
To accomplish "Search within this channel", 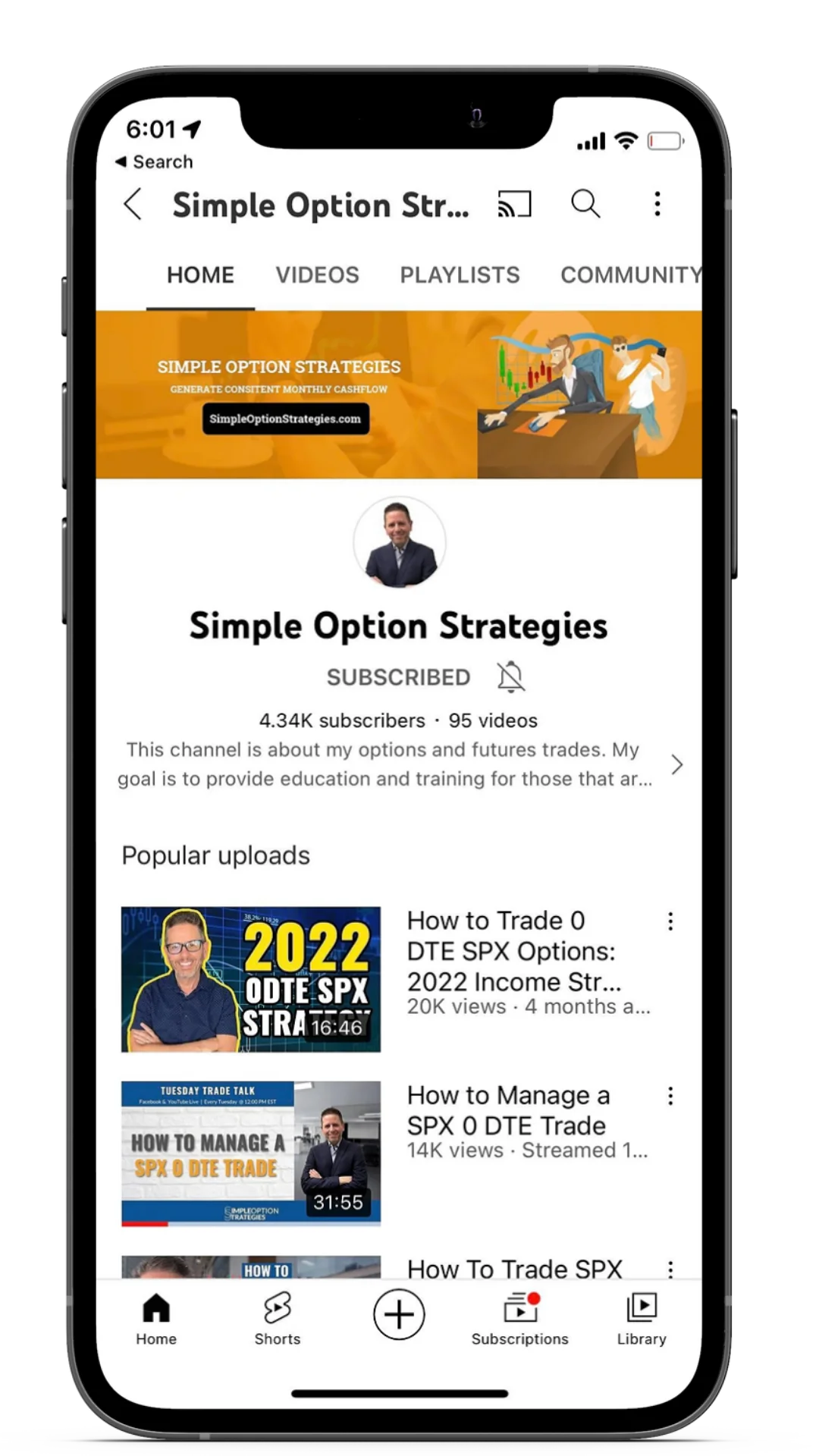I will tap(585, 204).
